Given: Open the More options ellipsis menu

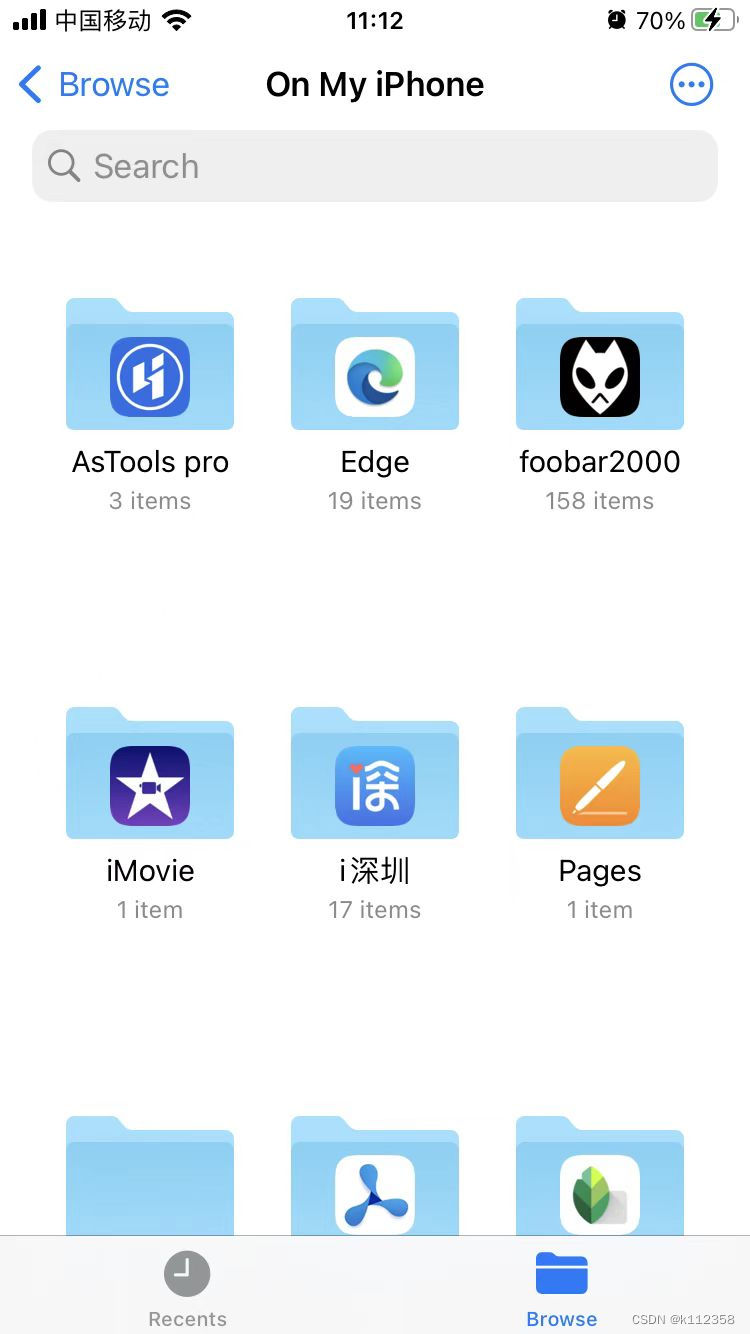Looking at the screenshot, I should click(691, 84).
